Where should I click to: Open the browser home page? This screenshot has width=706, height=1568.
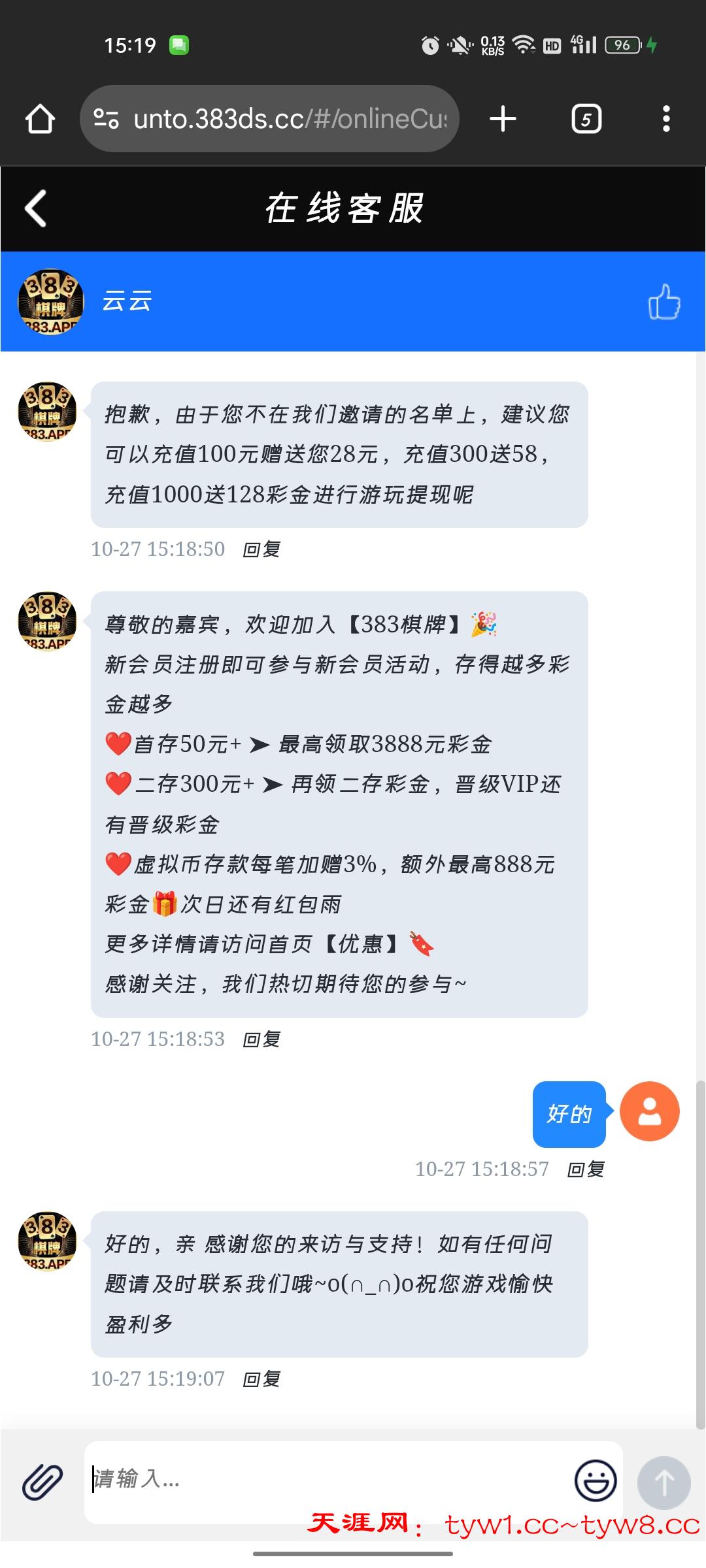pos(40,119)
